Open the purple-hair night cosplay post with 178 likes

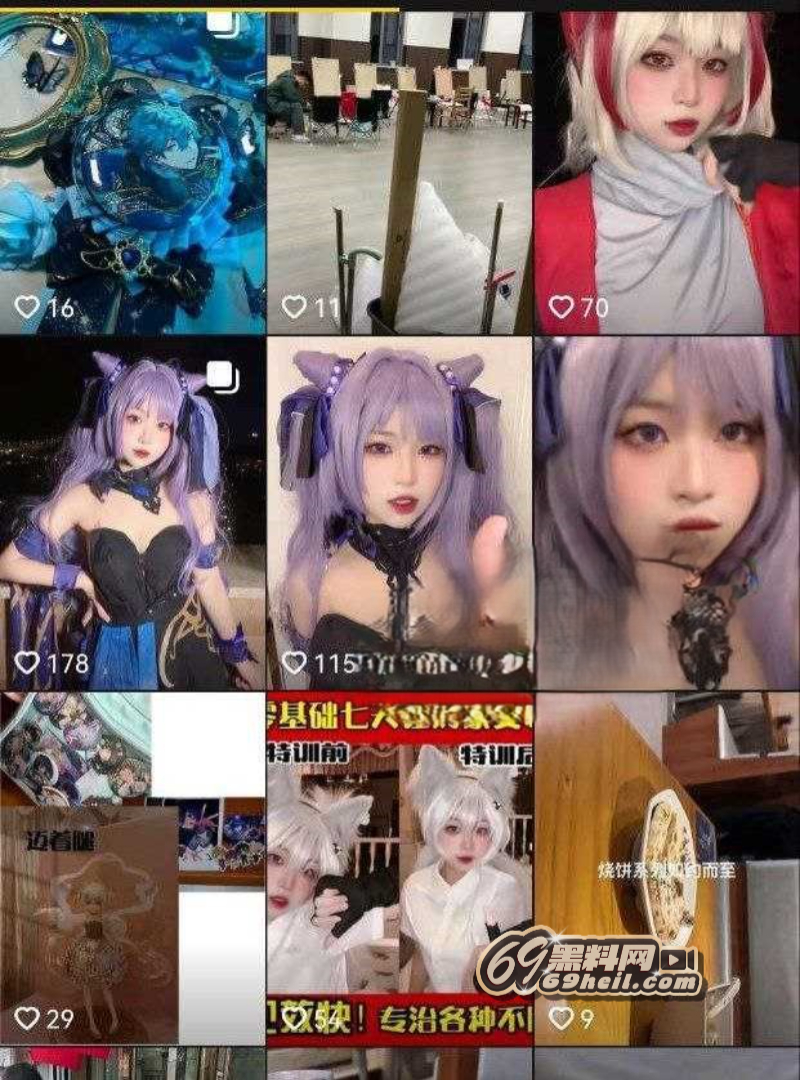[132, 512]
